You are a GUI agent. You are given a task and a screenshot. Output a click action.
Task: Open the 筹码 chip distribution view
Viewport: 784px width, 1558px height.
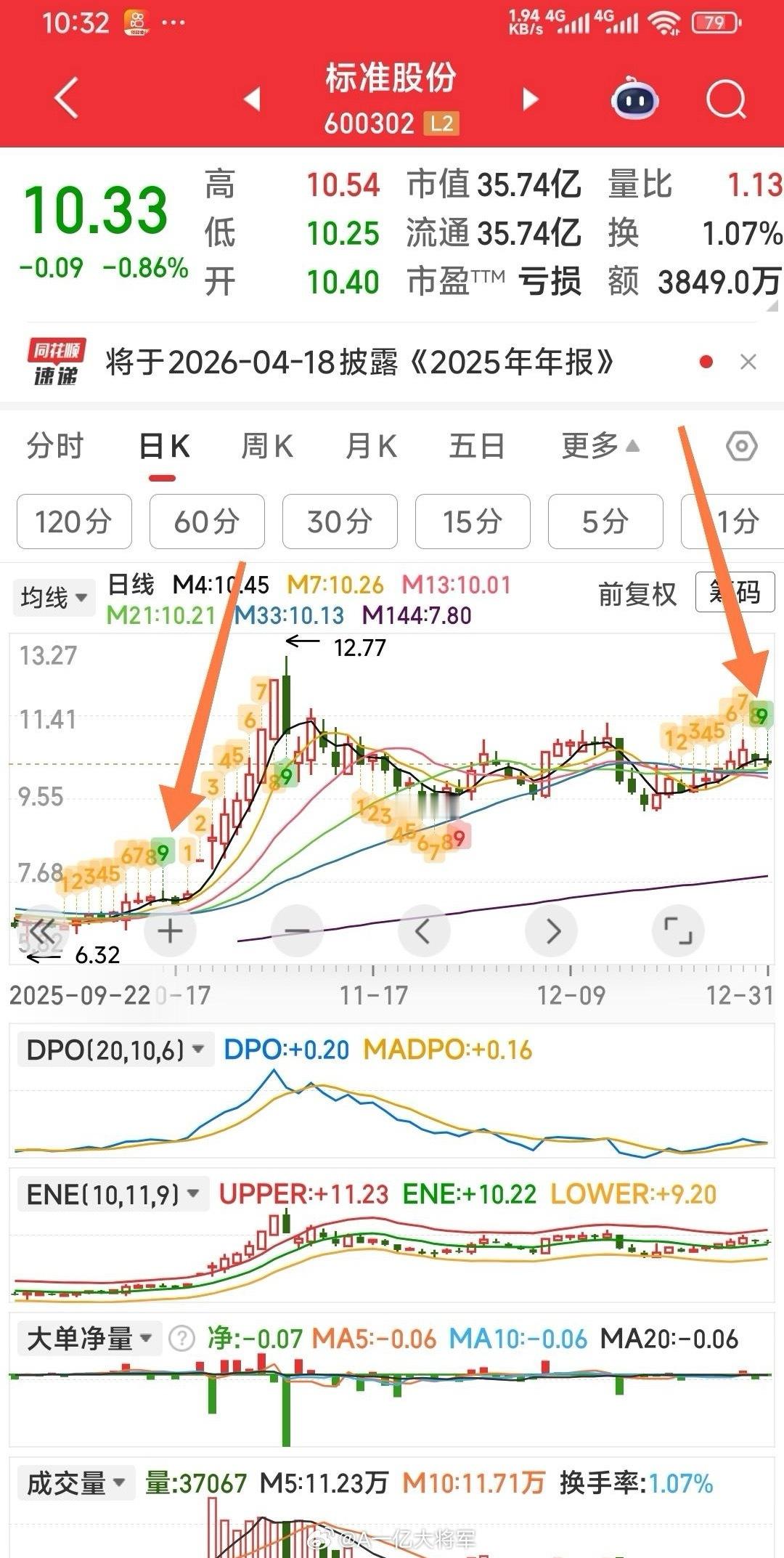tap(735, 594)
